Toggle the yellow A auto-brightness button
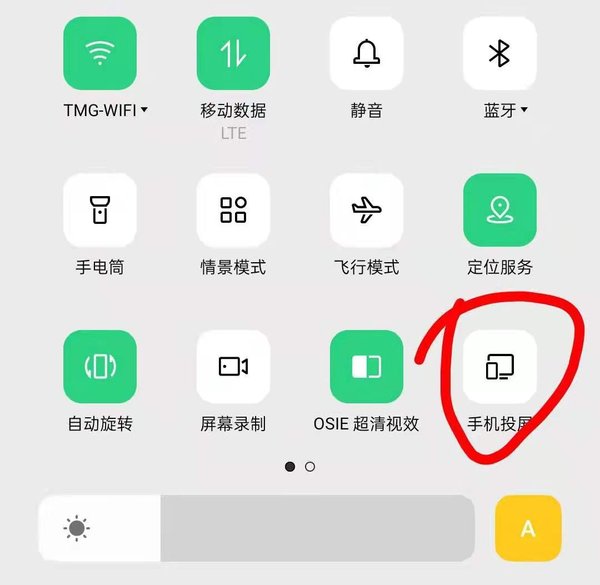The image size is (600, 585). click(x=528, y=528)
